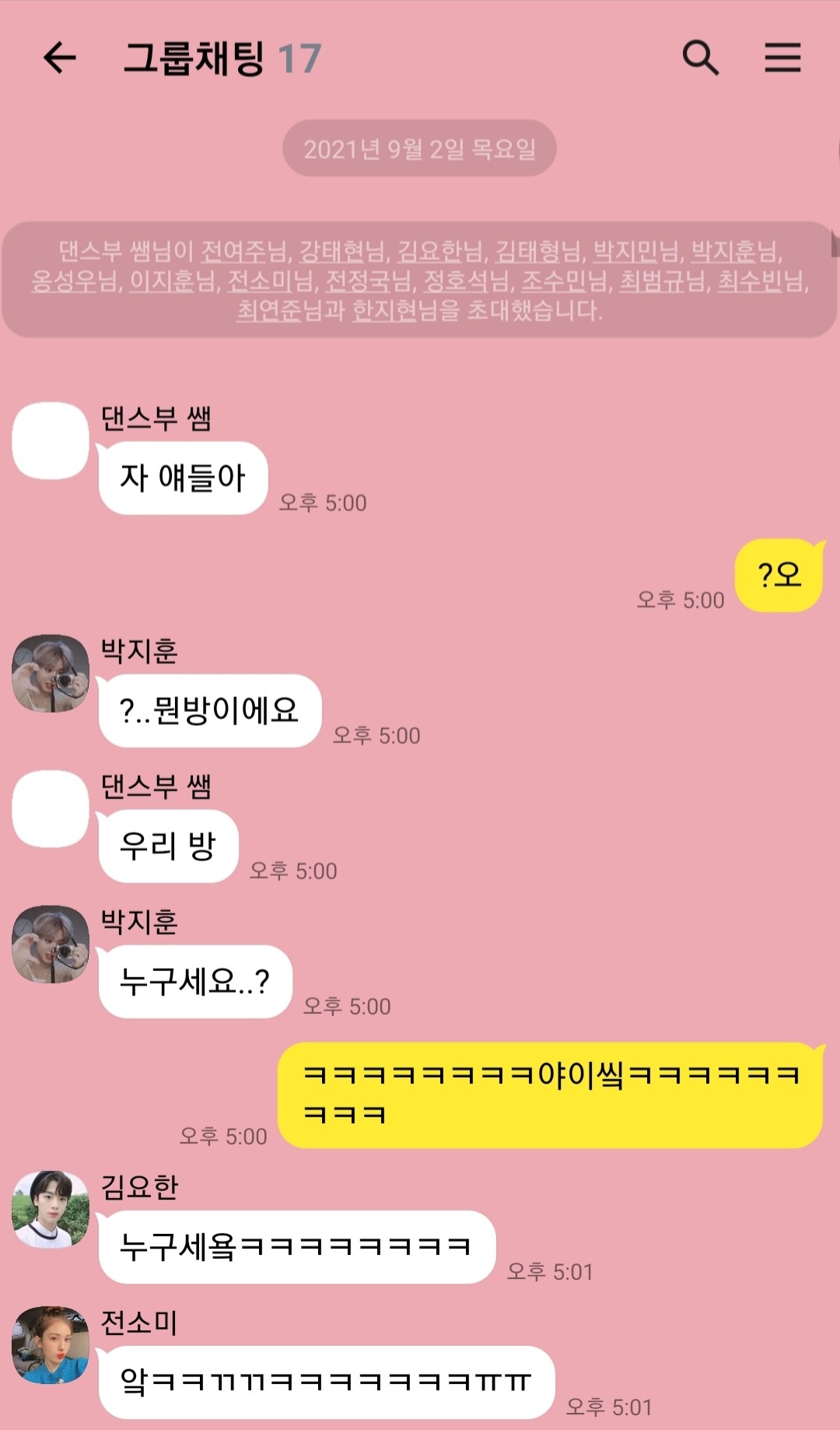
Task: Open invited member link 한지현
Action: pos(385,310)
